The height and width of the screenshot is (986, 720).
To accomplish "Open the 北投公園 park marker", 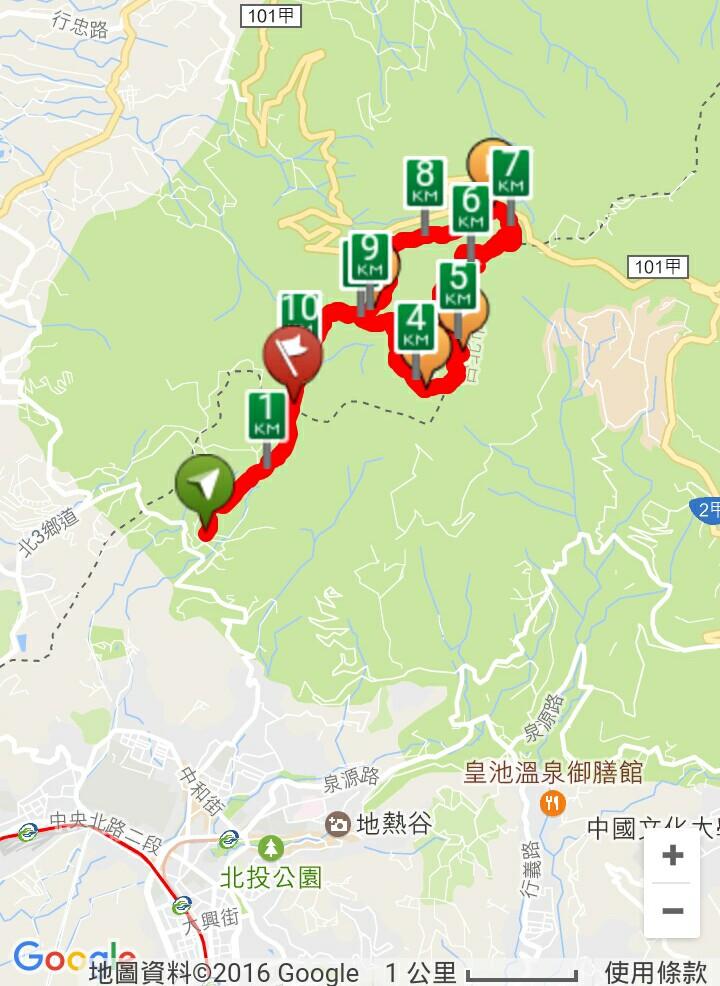I will [271, 848].
